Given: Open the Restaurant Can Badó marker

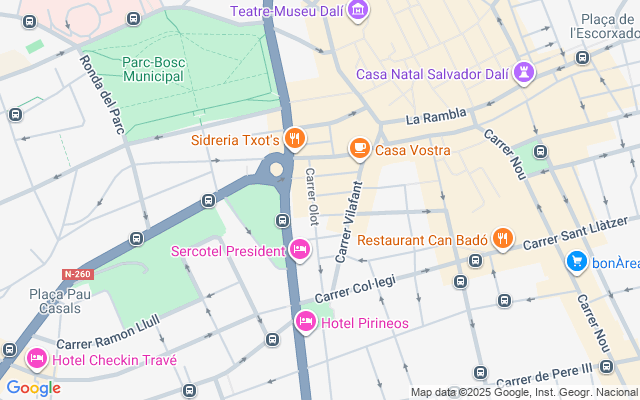Looking at the screenshot, I should point(503,240).
